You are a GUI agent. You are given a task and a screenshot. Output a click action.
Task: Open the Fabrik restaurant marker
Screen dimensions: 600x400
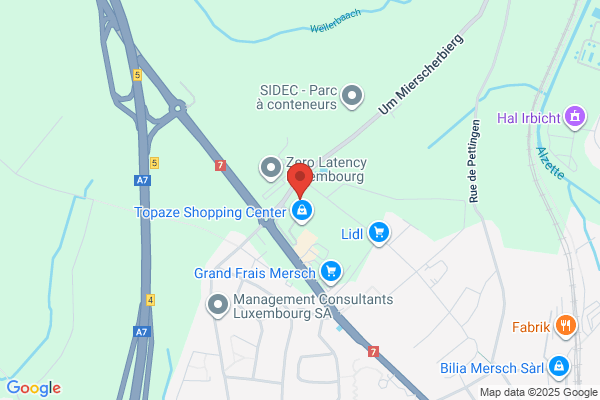pyautogui.click(x=566, y=327)
